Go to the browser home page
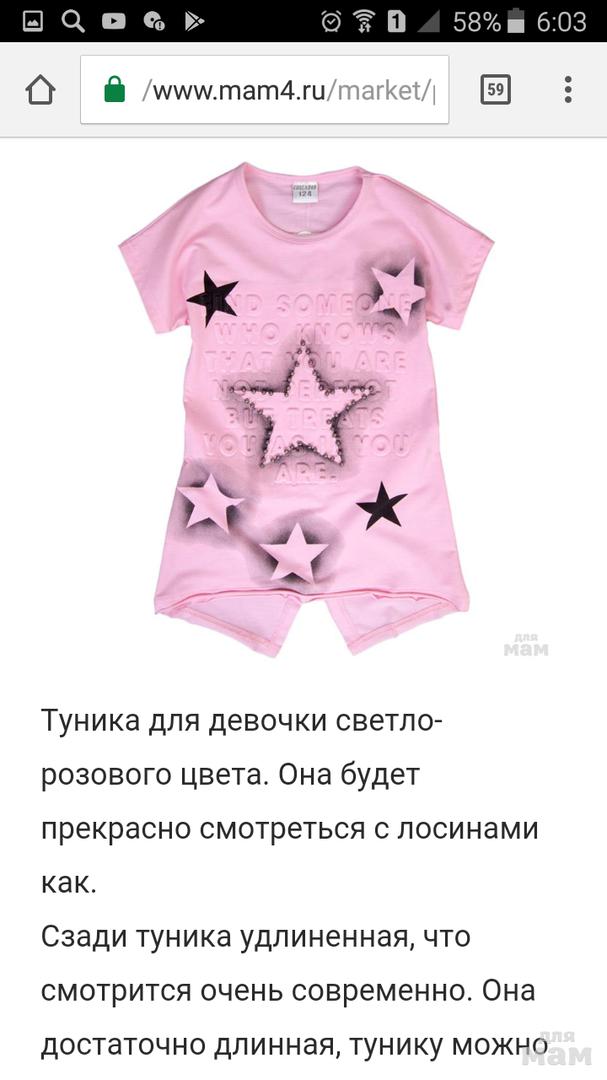This screenshot has height=1080, width=607. (x=40, y=90)
